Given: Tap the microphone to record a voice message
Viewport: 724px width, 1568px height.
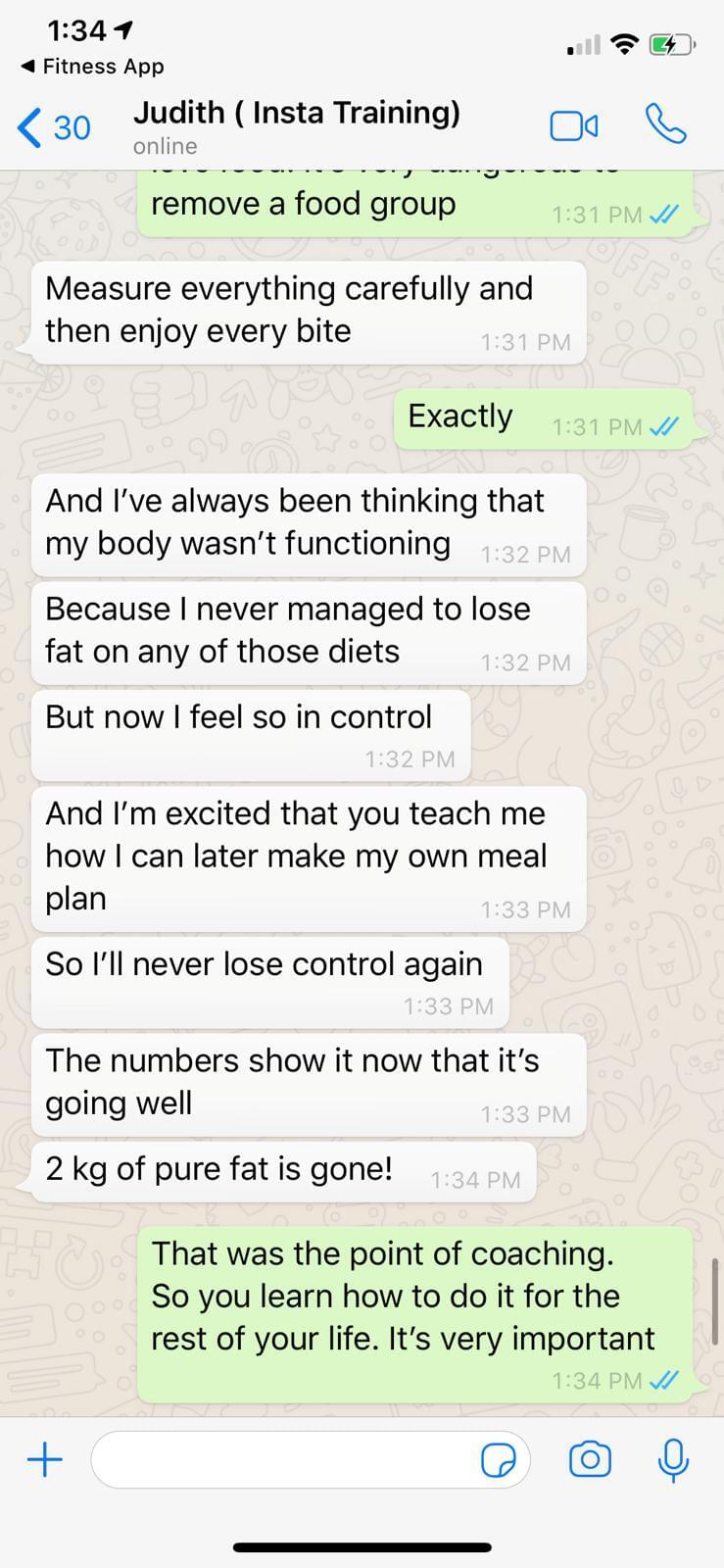Looking at the screenshot, I should [673, 1460].
